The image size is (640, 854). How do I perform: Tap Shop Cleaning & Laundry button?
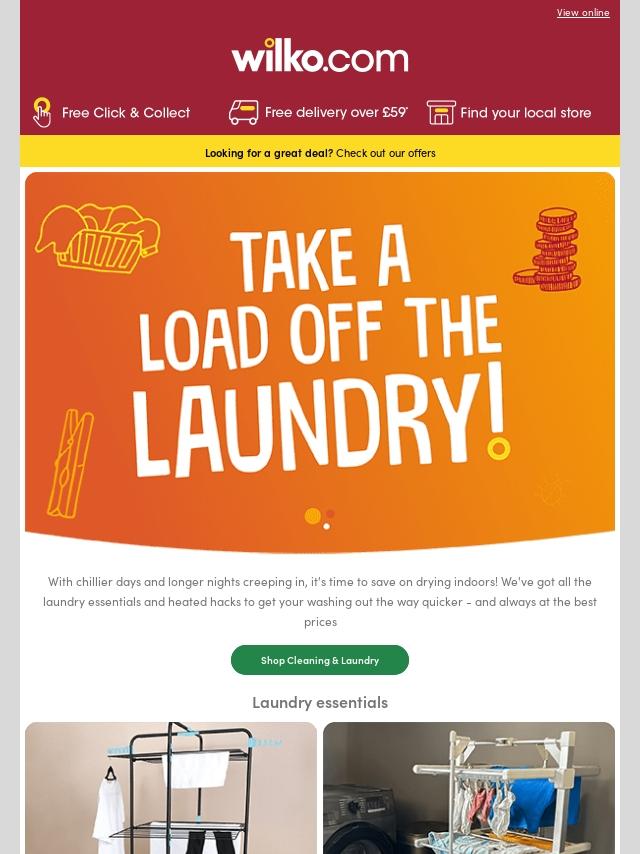pyautogui.click(x=320, y=660)
